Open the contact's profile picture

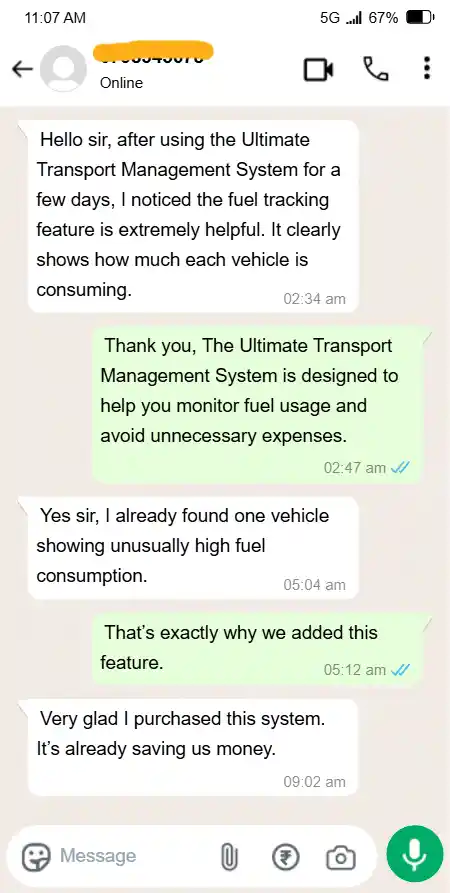[x=67, y=69]
